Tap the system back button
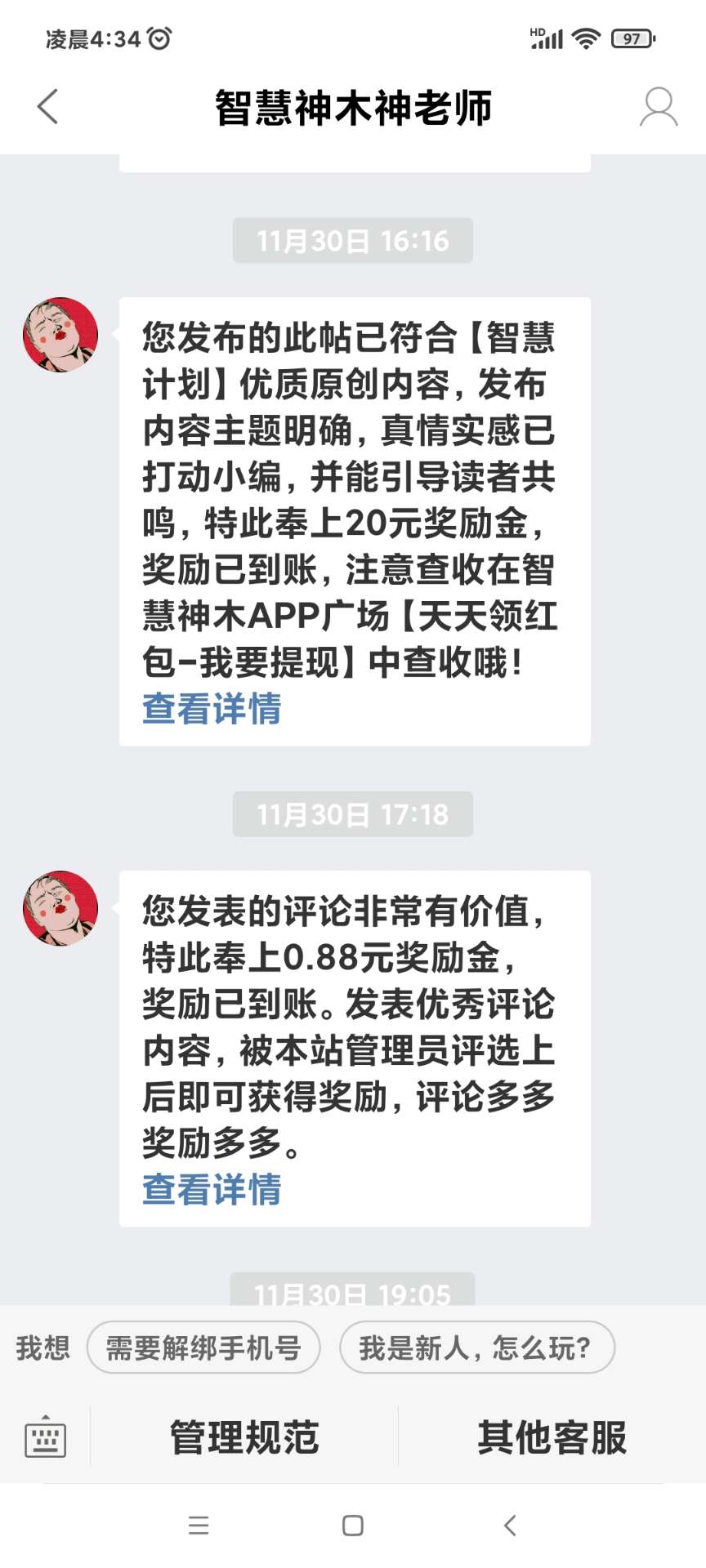Image resolution: width=706 pixels, height=1568 pixels. 510,1526
